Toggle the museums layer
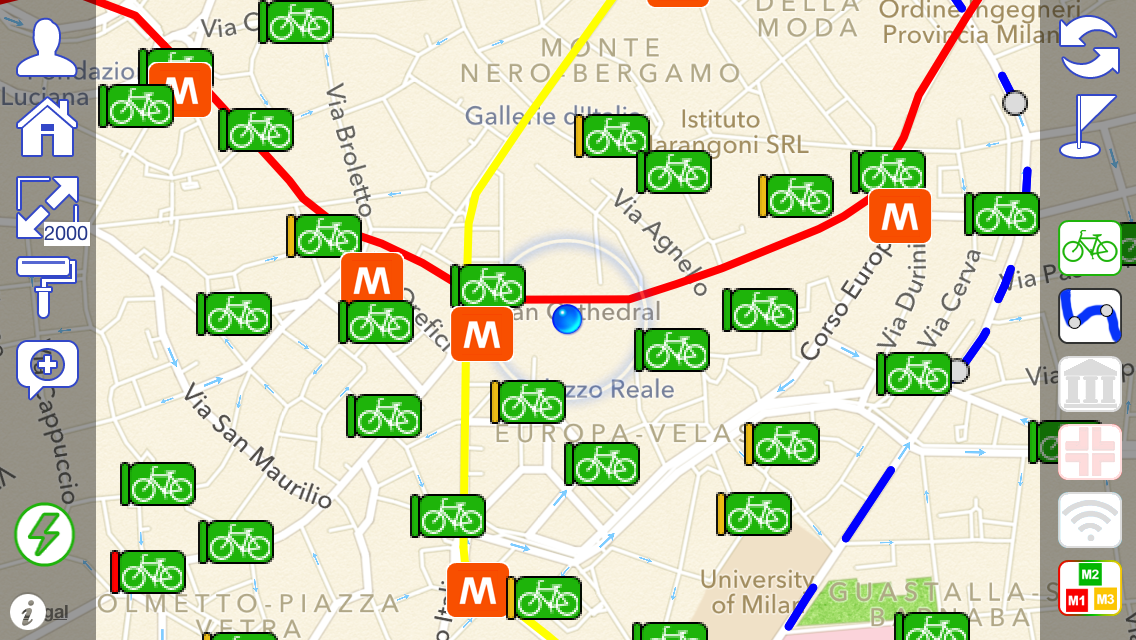The width and height of the screenshot is (1136, 640). tap(1090, 384)
